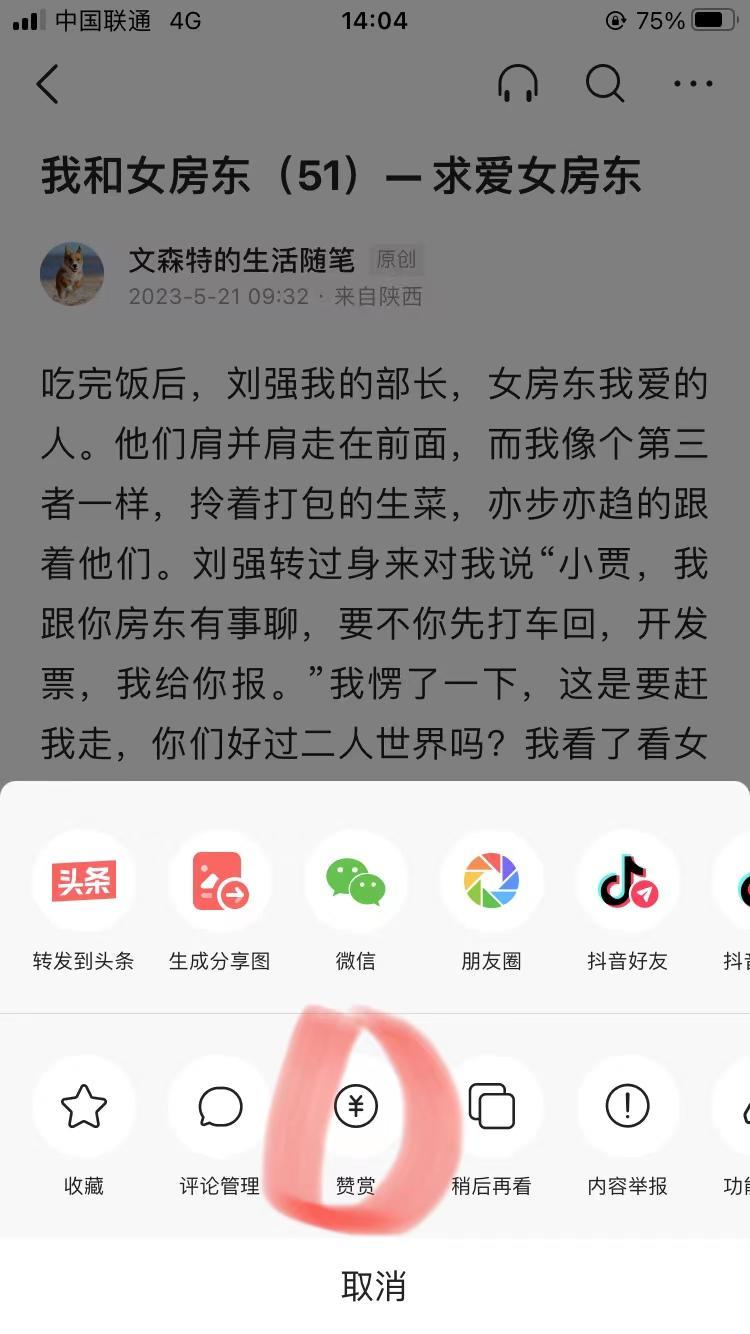This screenshot has height=1334, width=750.
Task: Tap 转发到头条 share option
Action: point(84,882)
